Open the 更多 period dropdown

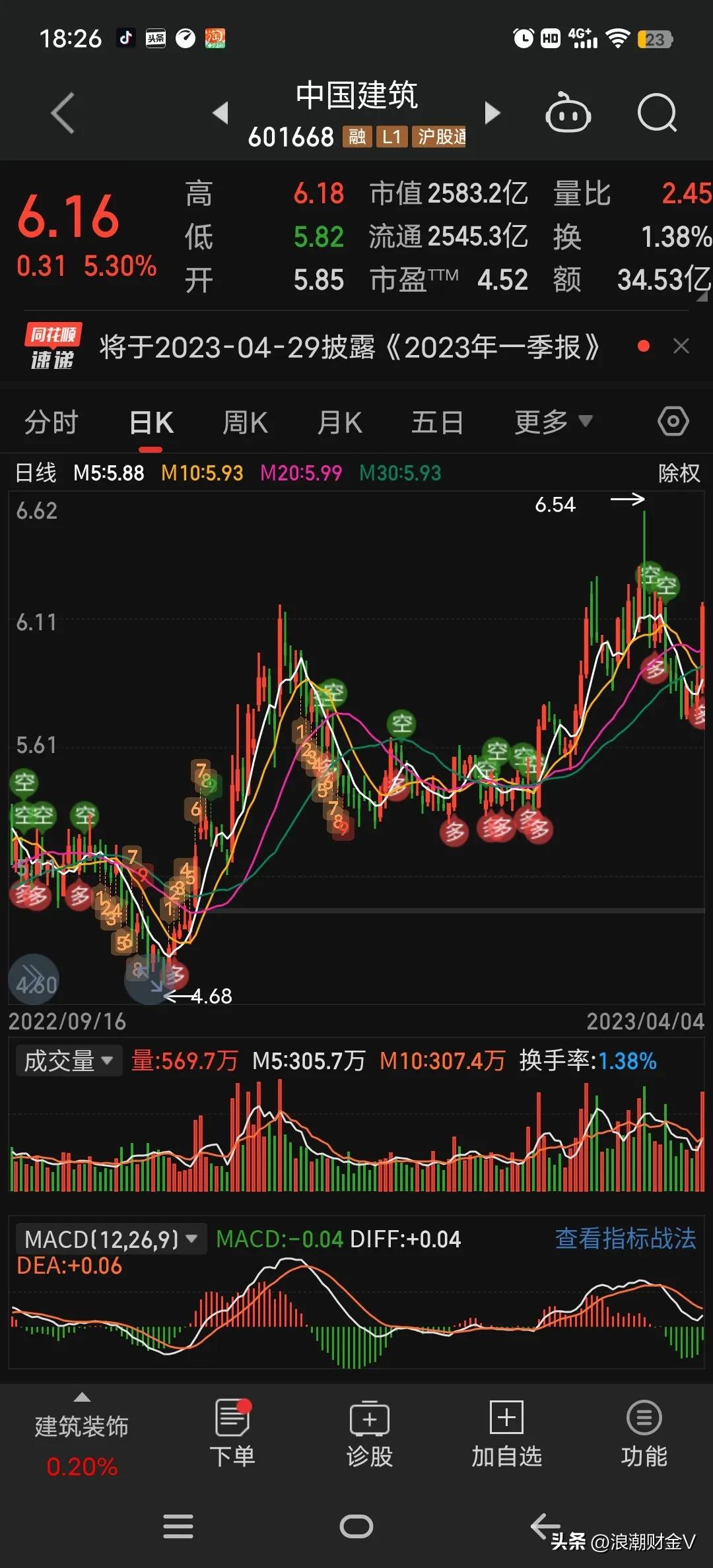(551, 420)
